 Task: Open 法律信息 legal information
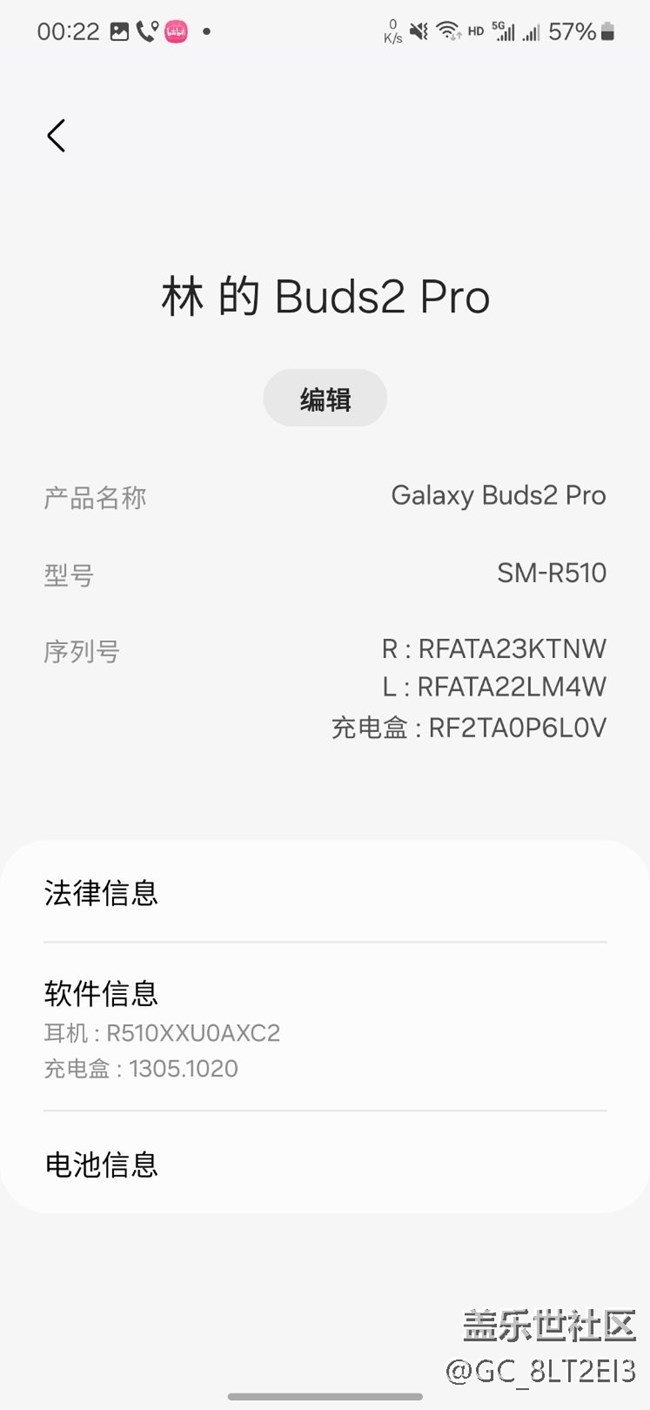tap(325, 892)
